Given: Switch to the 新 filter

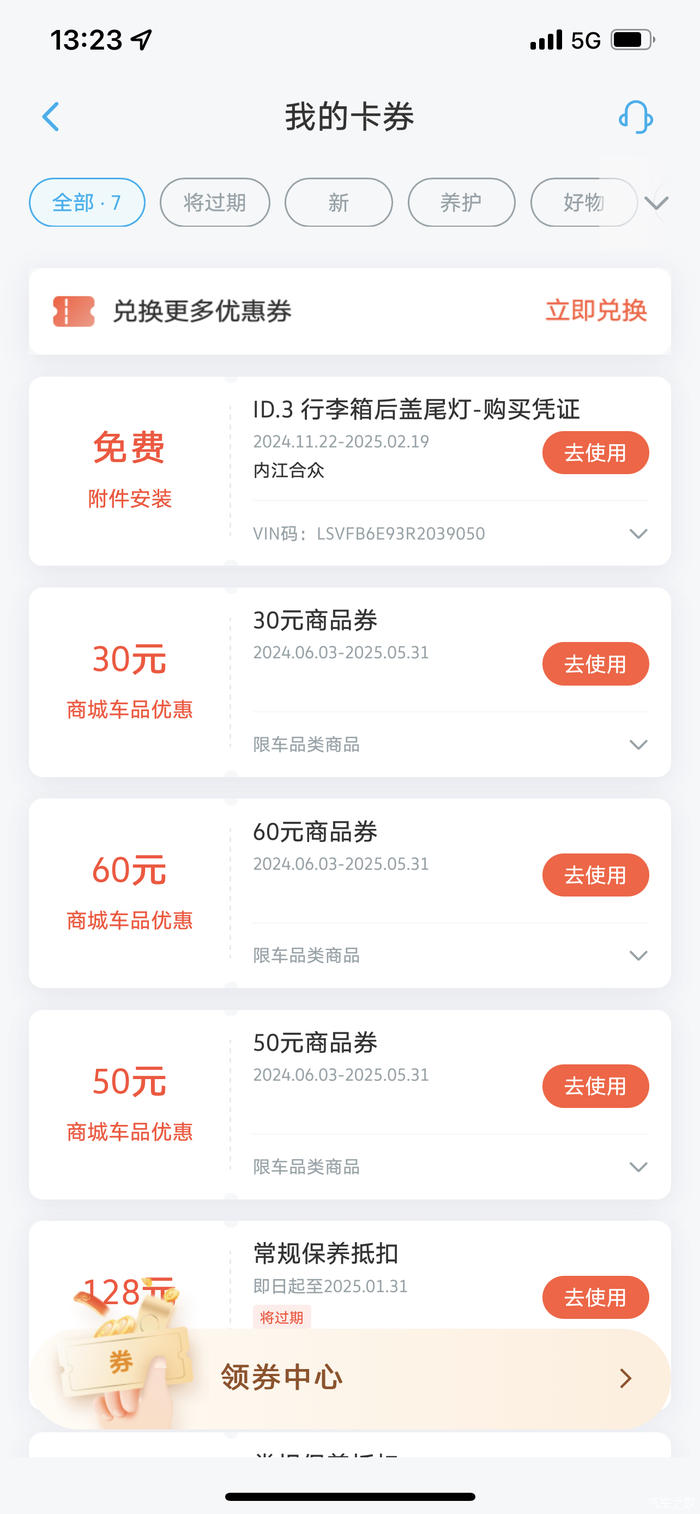Looking at the screenshot, I should [338, 203].
